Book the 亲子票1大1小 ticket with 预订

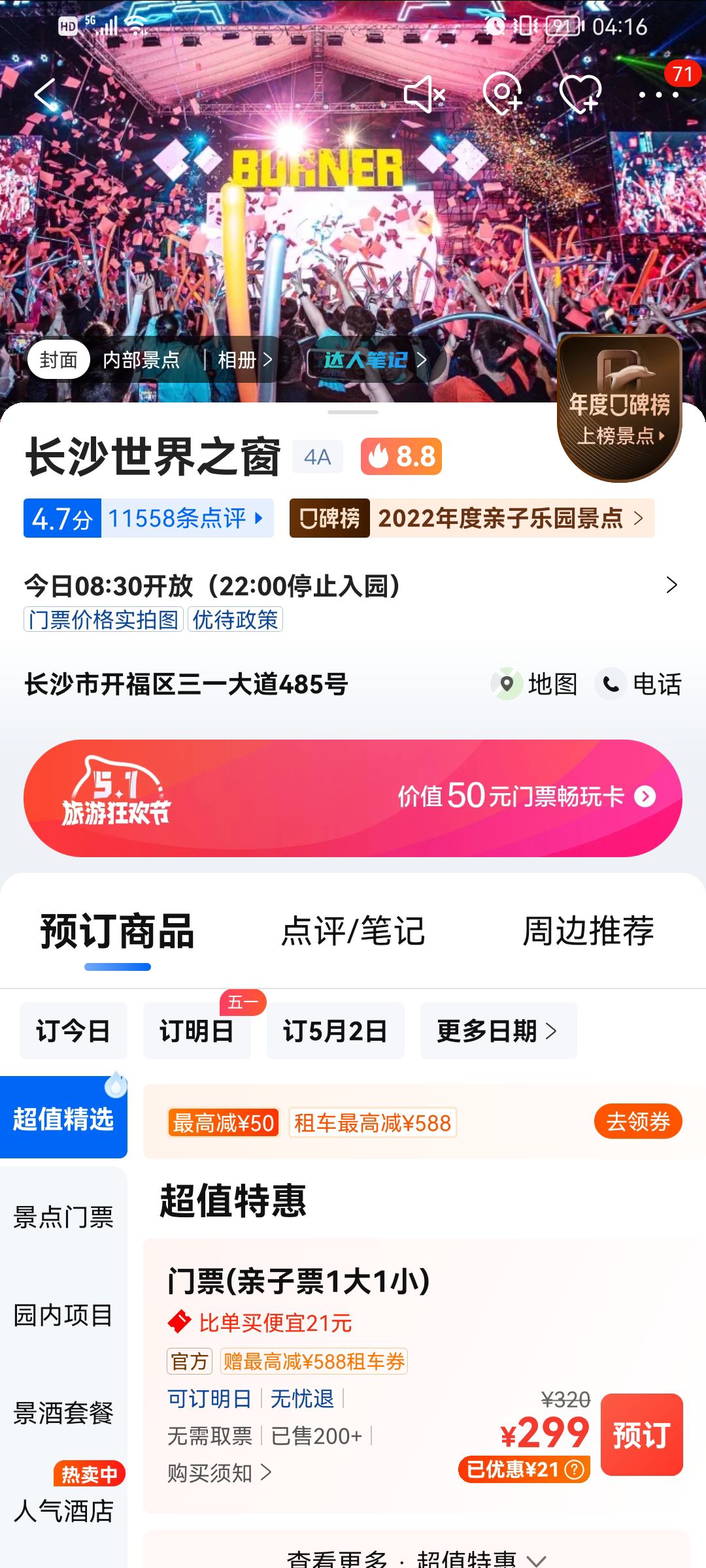(642, 1435)
